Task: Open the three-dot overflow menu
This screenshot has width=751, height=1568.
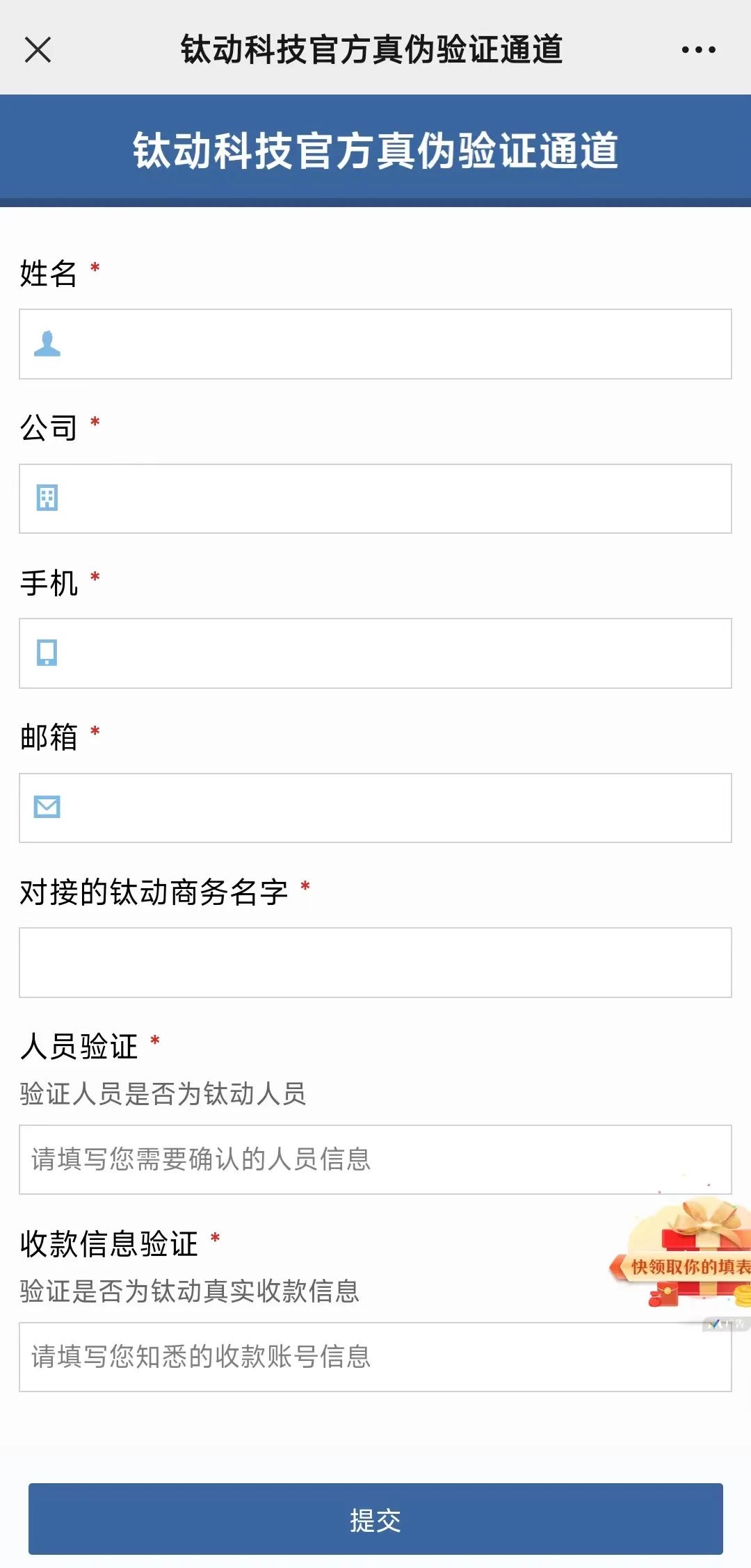Action: tap(698, 50)
